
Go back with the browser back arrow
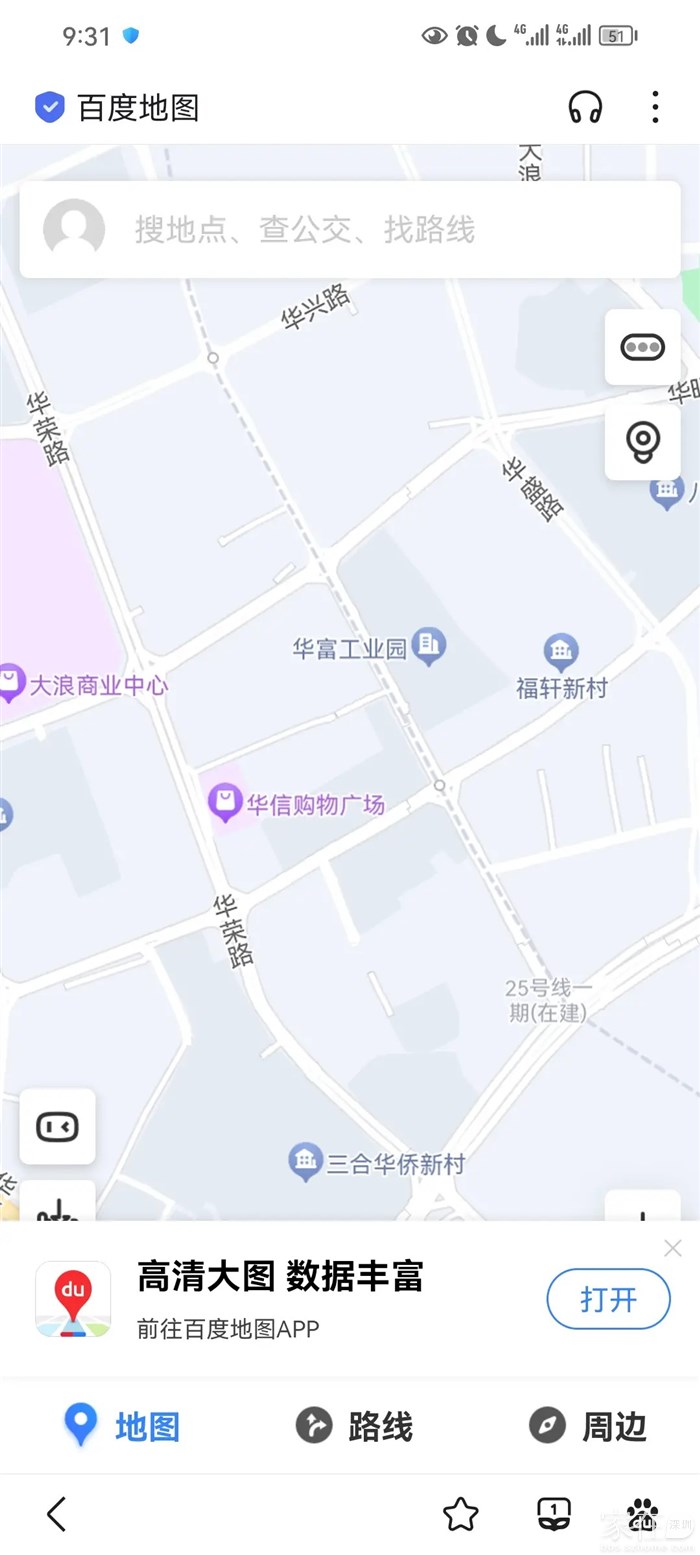[x=57, y=1514]
